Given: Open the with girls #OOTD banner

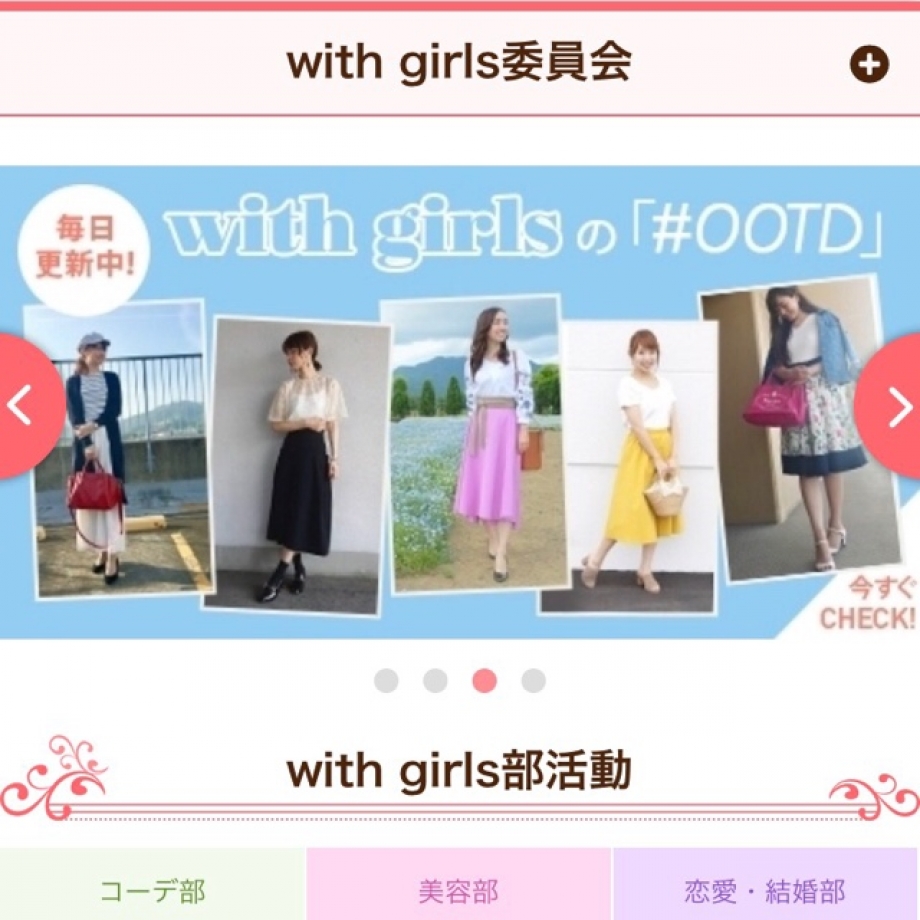Looking at the screenshot, I should pos(460,420).
